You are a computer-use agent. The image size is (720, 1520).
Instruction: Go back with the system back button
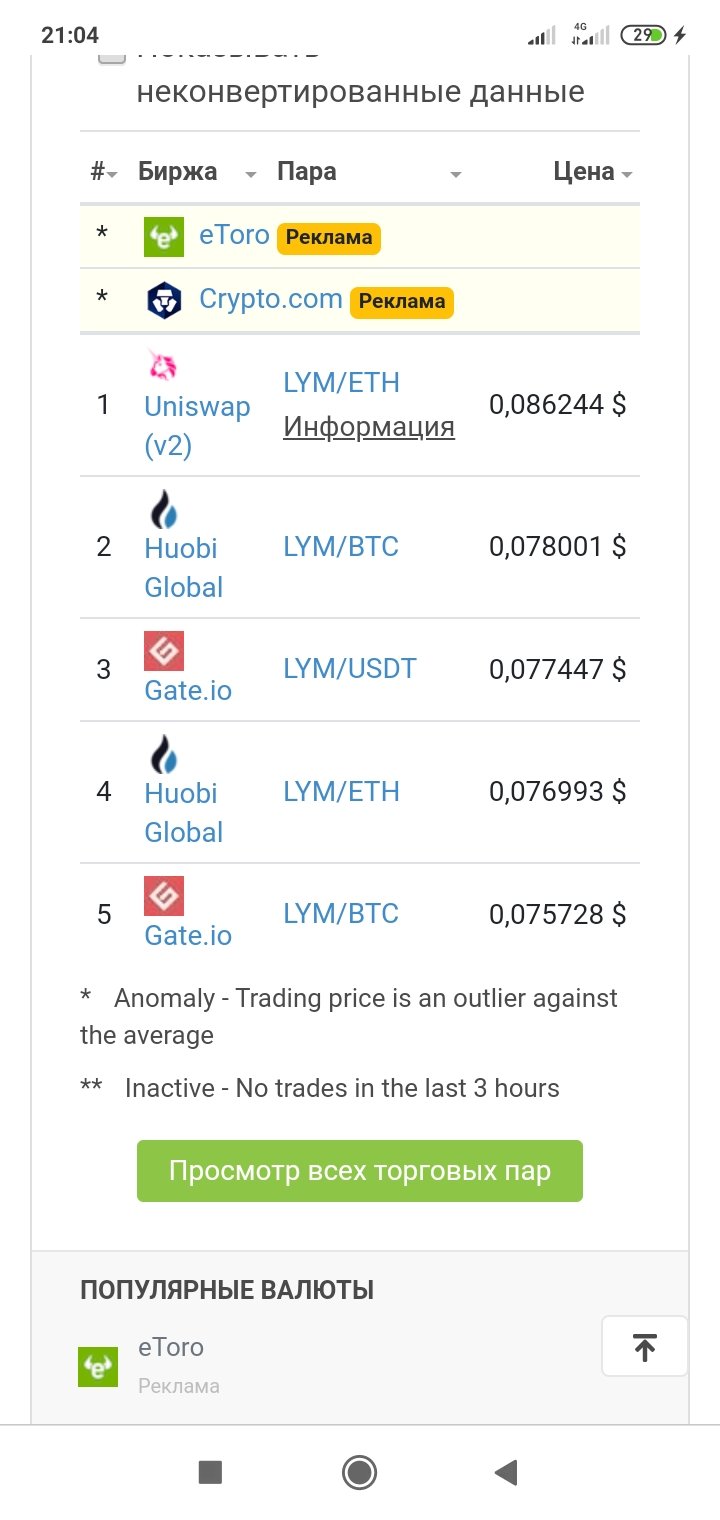[x=506, y=1472]
